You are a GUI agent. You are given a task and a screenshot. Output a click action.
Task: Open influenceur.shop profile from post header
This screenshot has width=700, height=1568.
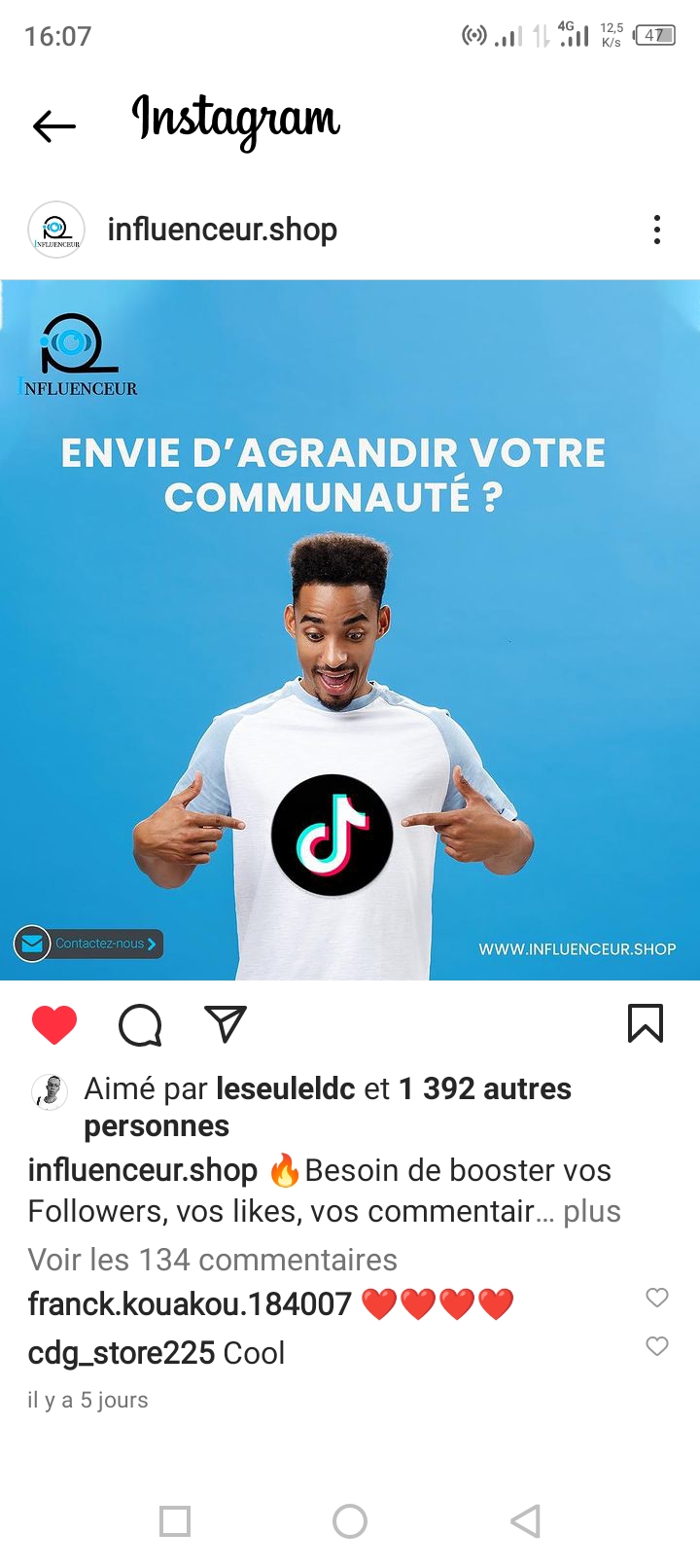tap(222, 230)
